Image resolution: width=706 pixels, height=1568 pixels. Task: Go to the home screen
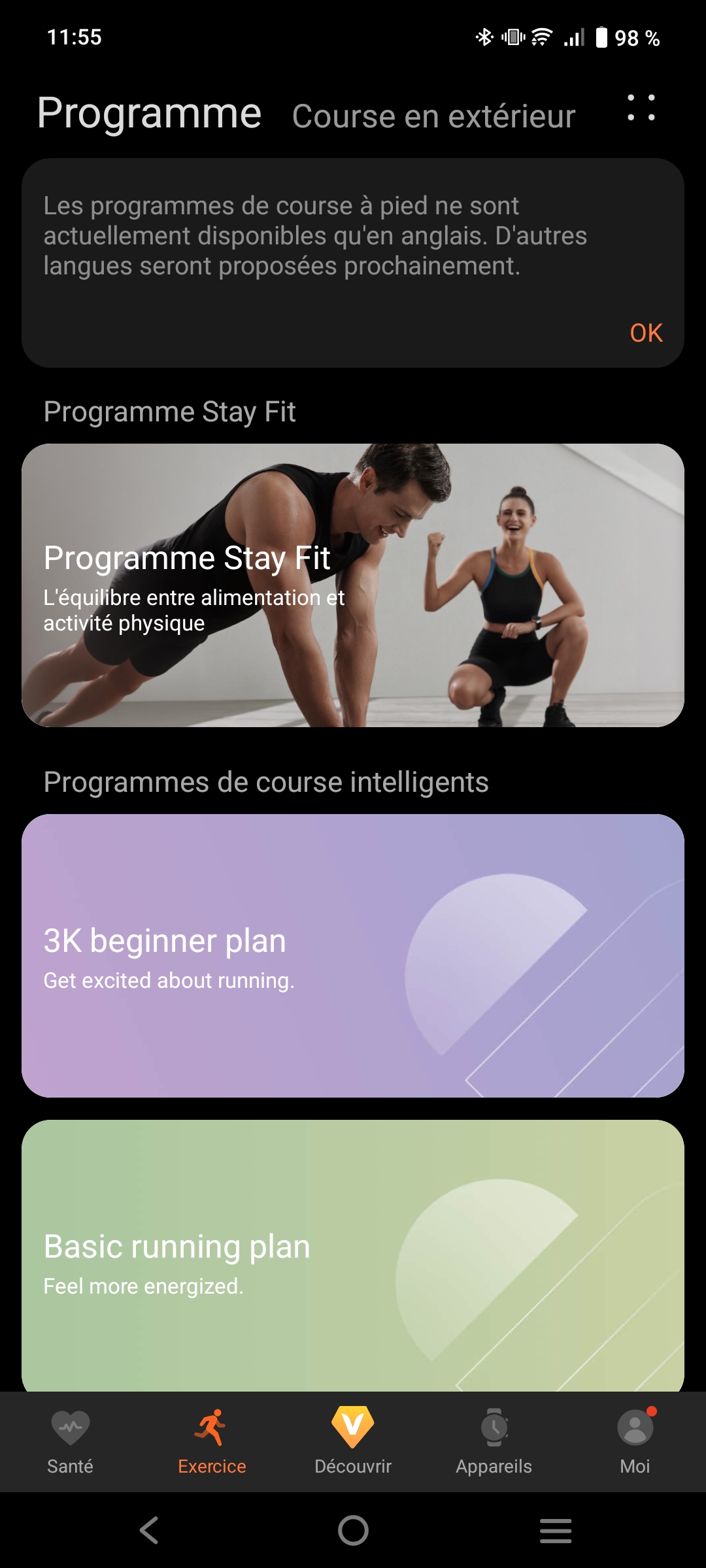click(x=353, y=1531)
